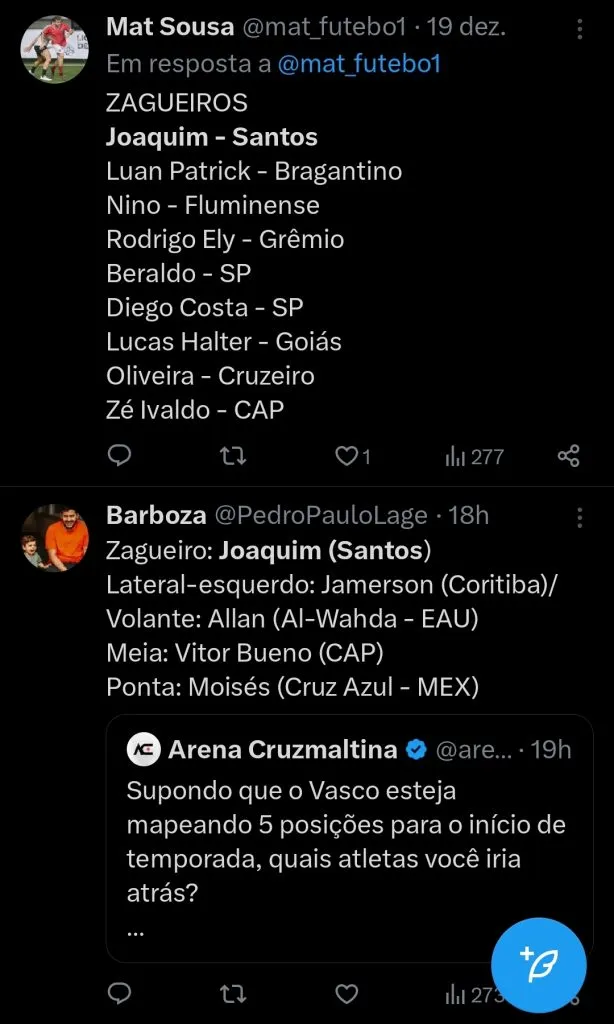The image size is (614, 1024).
Task: Retweet Mat Sousa's defenders list
Action: 233,456
